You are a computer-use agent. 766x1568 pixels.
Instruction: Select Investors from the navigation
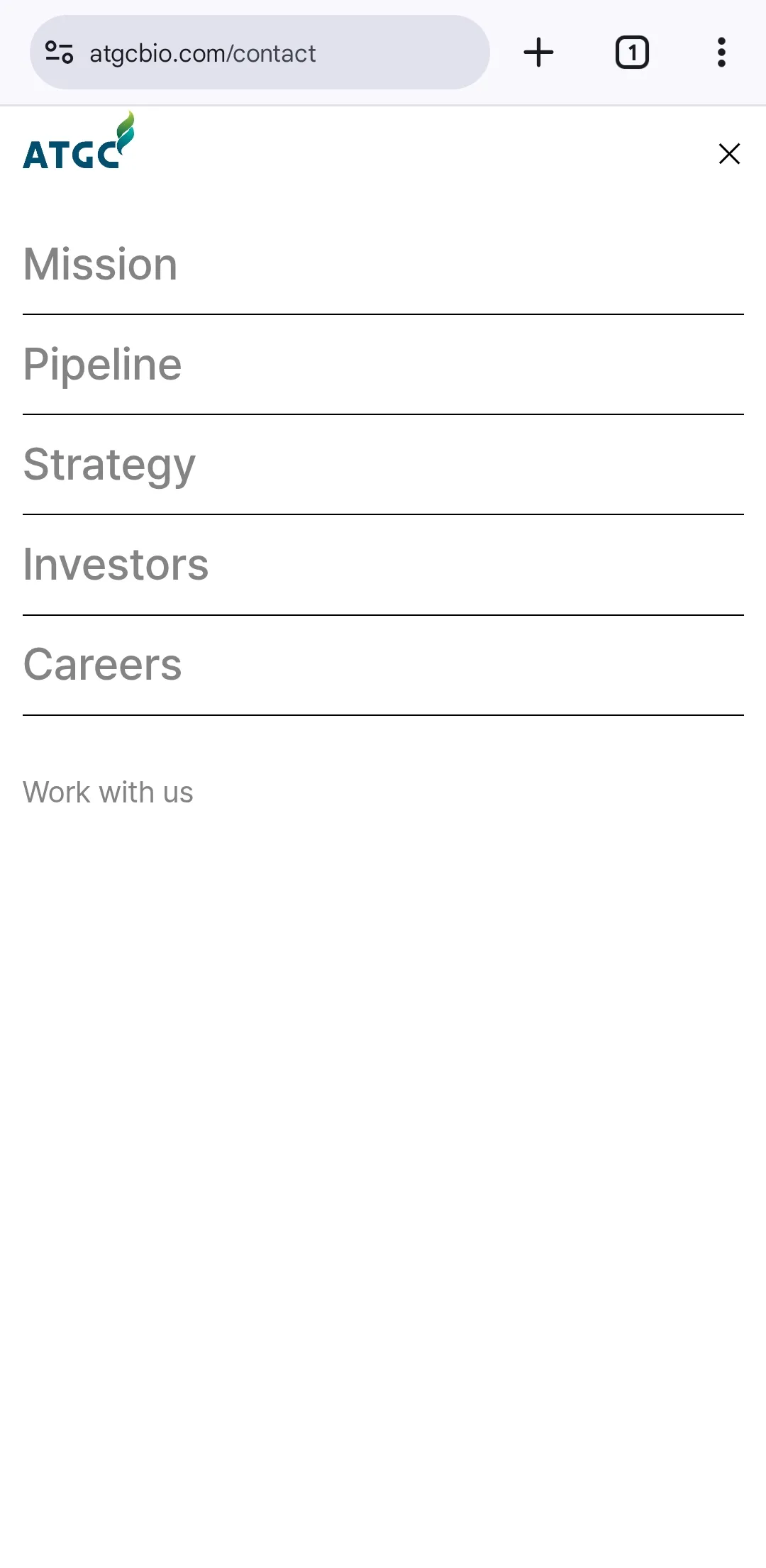pos(116,564)
